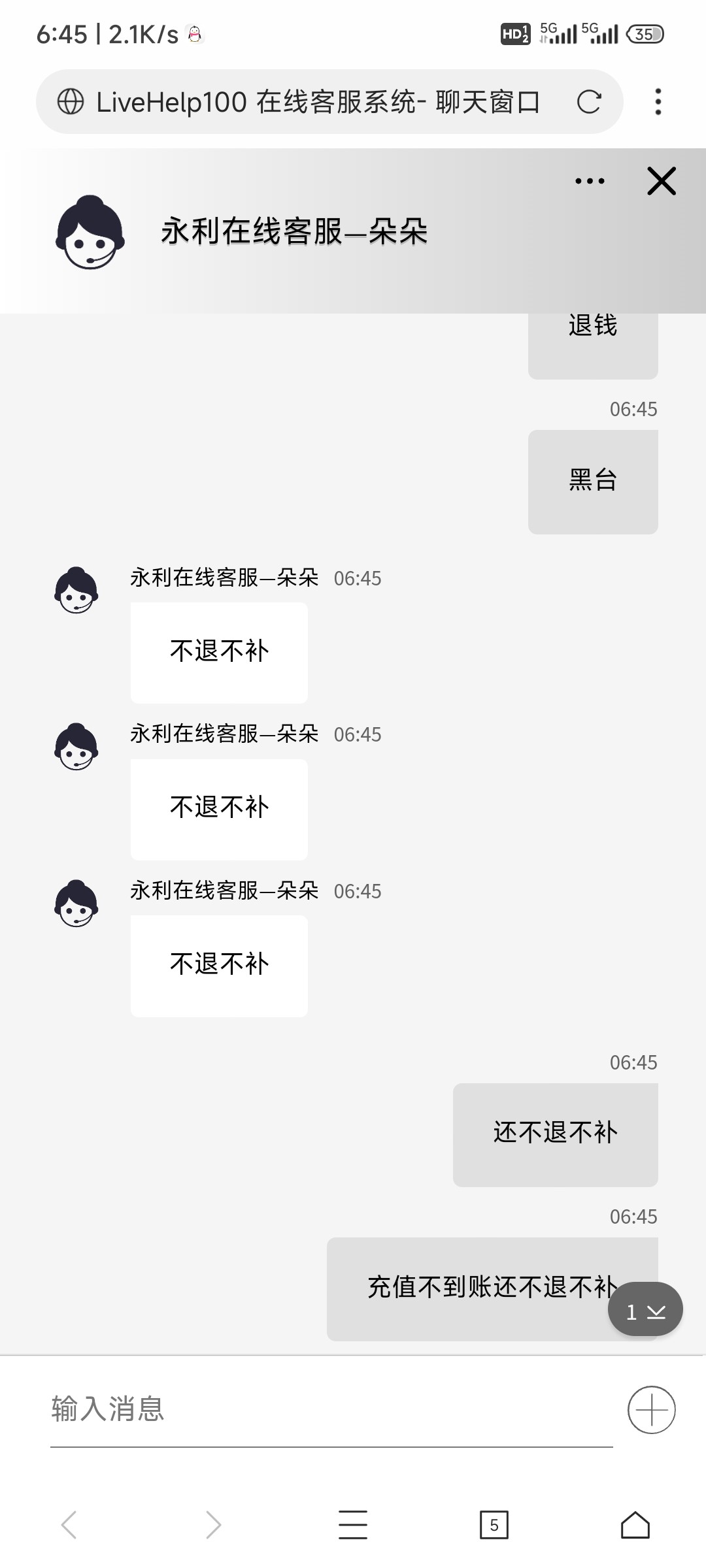Open the browser's three-dot menu
The image size is (706, 1568).
point(659,102)
